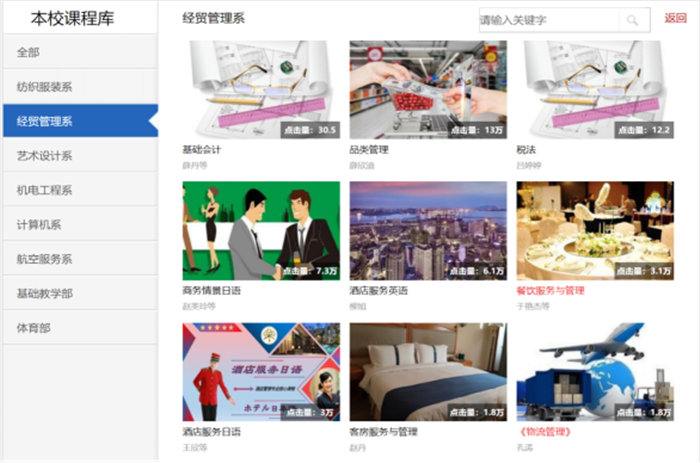
Task: Open the 税法 course
Action: 595,90
